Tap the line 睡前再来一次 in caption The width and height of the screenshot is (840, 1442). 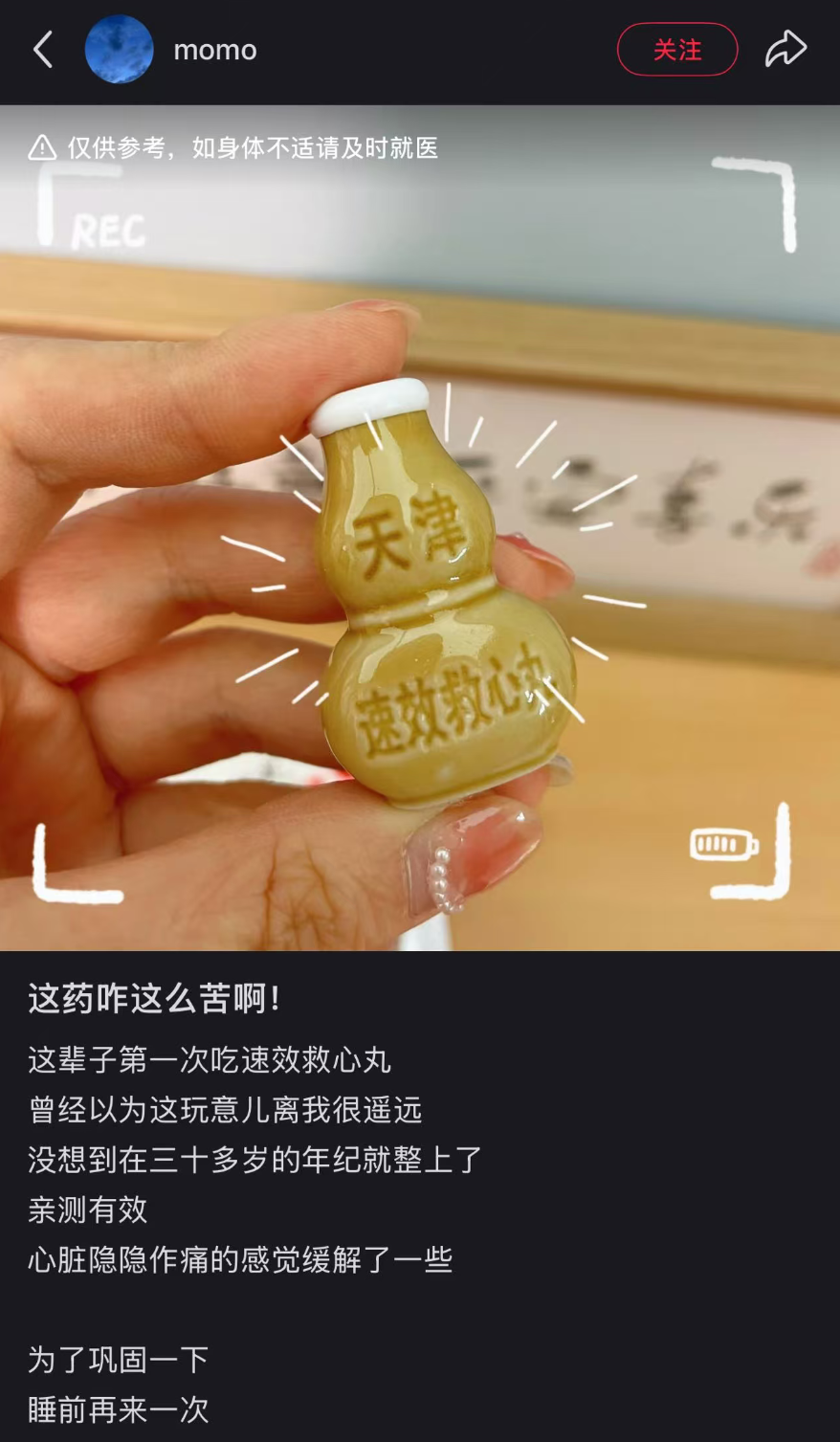117,1408
